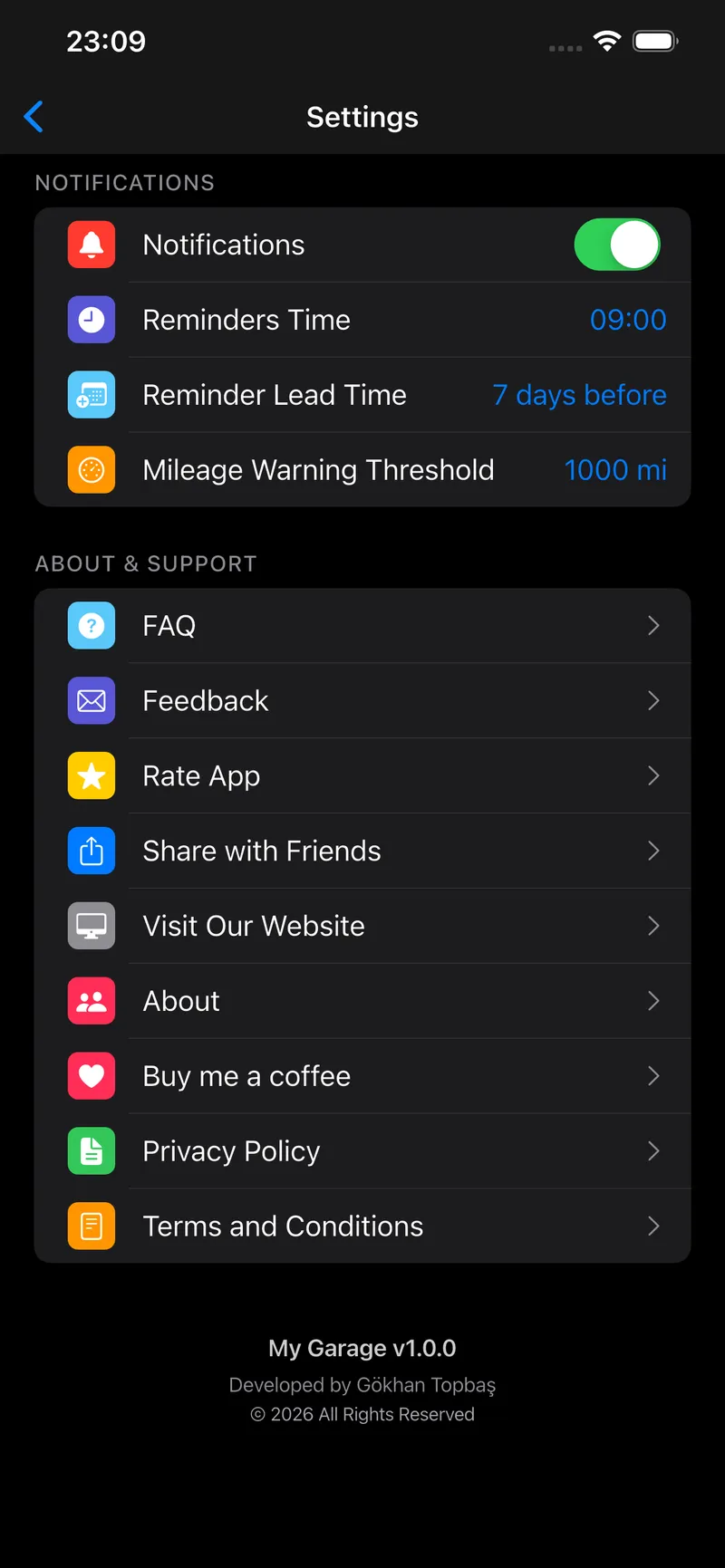Screen dimensions: 725x1568
Task: Click the share icon next to Share with Friends
Action: (x=91, y=851)
